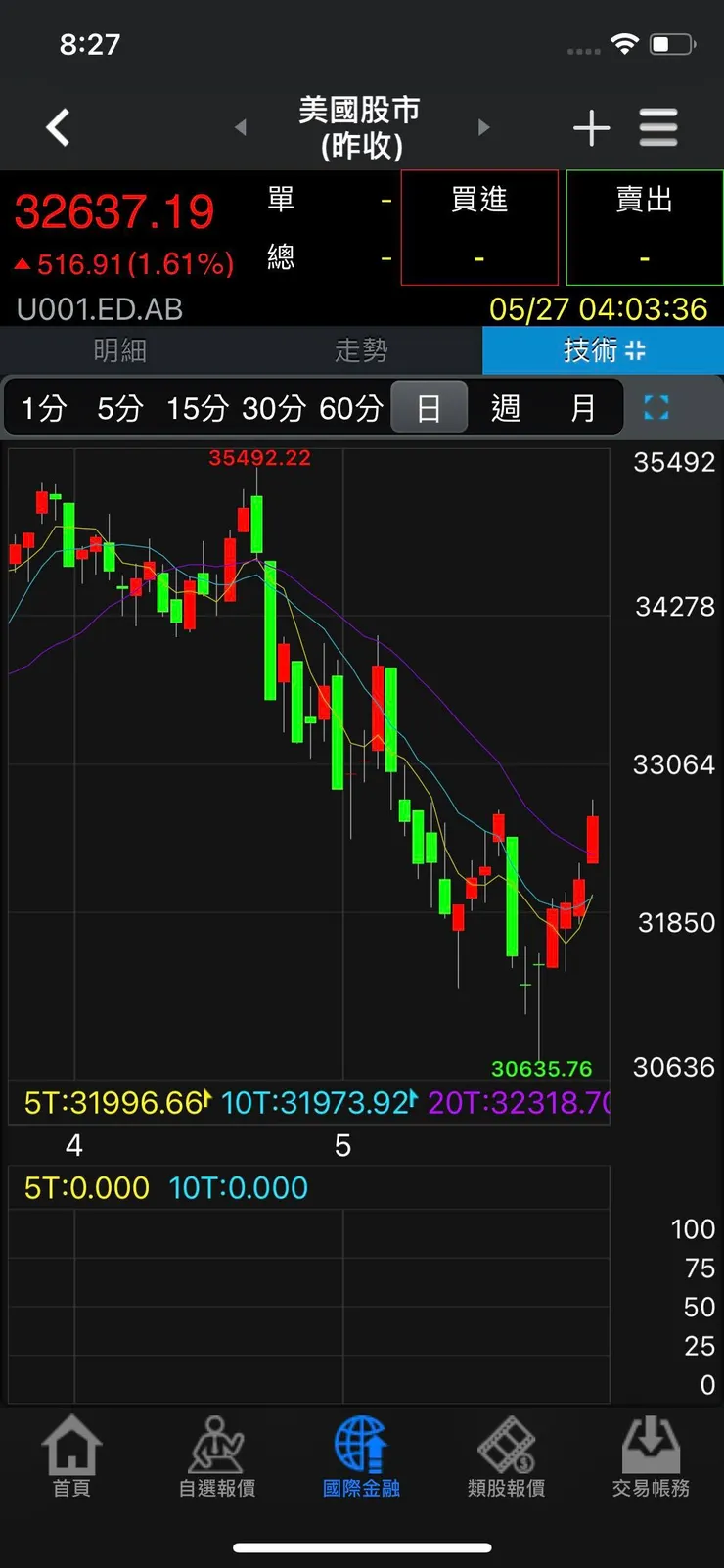
Task: Switch chart to monthly 月 view
Action: pos(583,408)
